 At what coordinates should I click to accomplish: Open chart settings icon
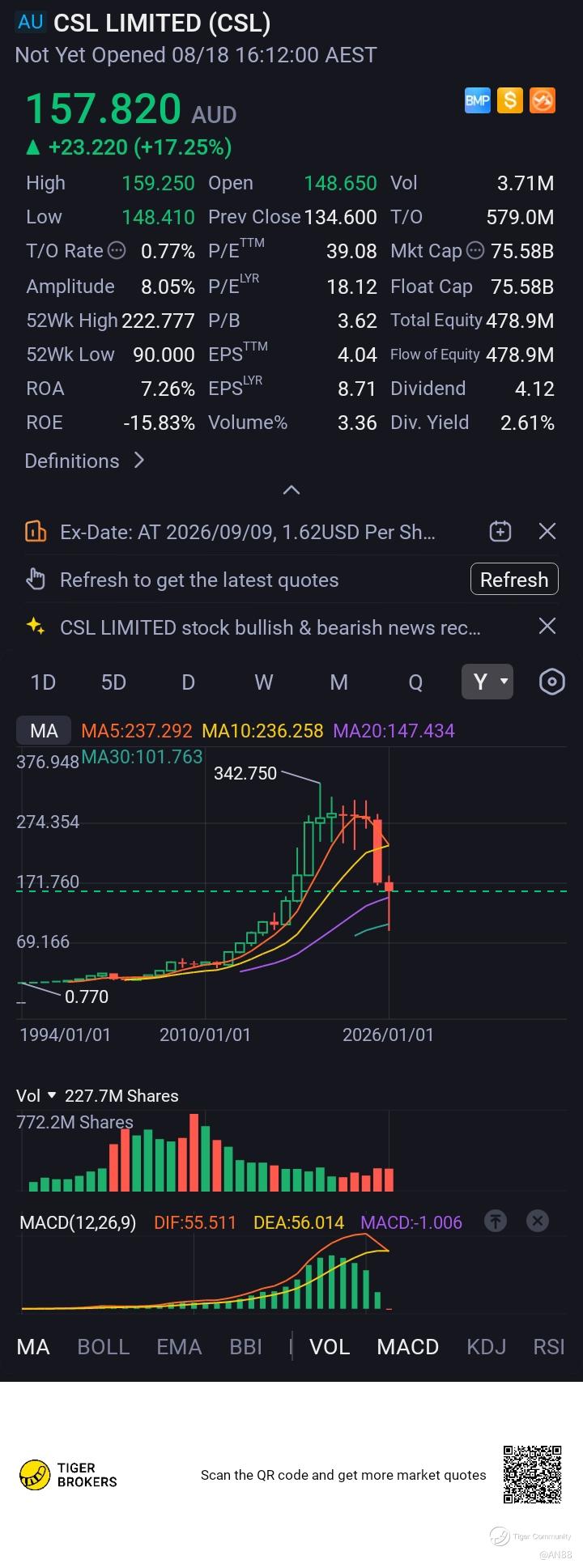point(551,682)
